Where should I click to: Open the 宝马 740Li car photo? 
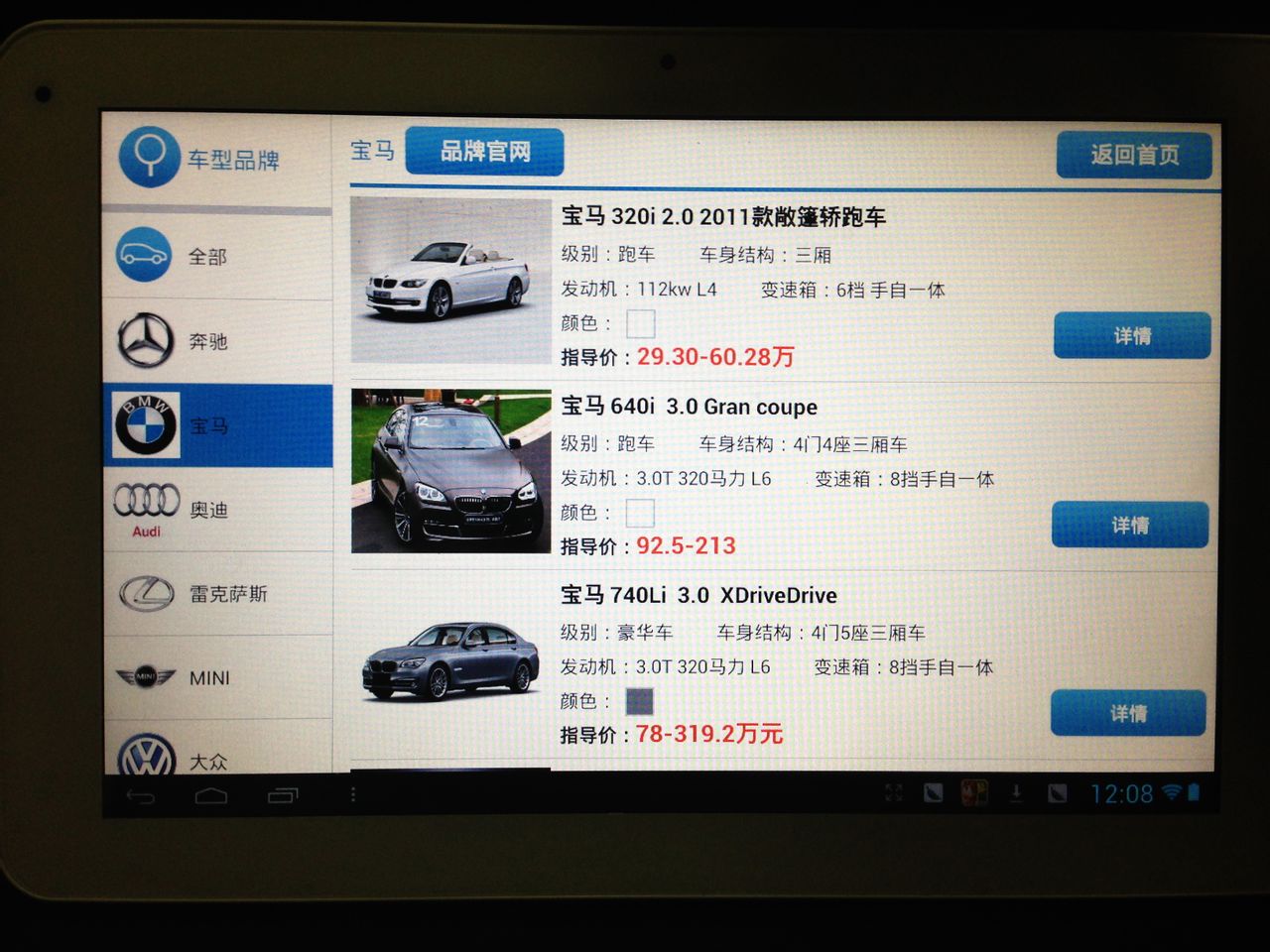pyautogui.click(x=450, y=660)
